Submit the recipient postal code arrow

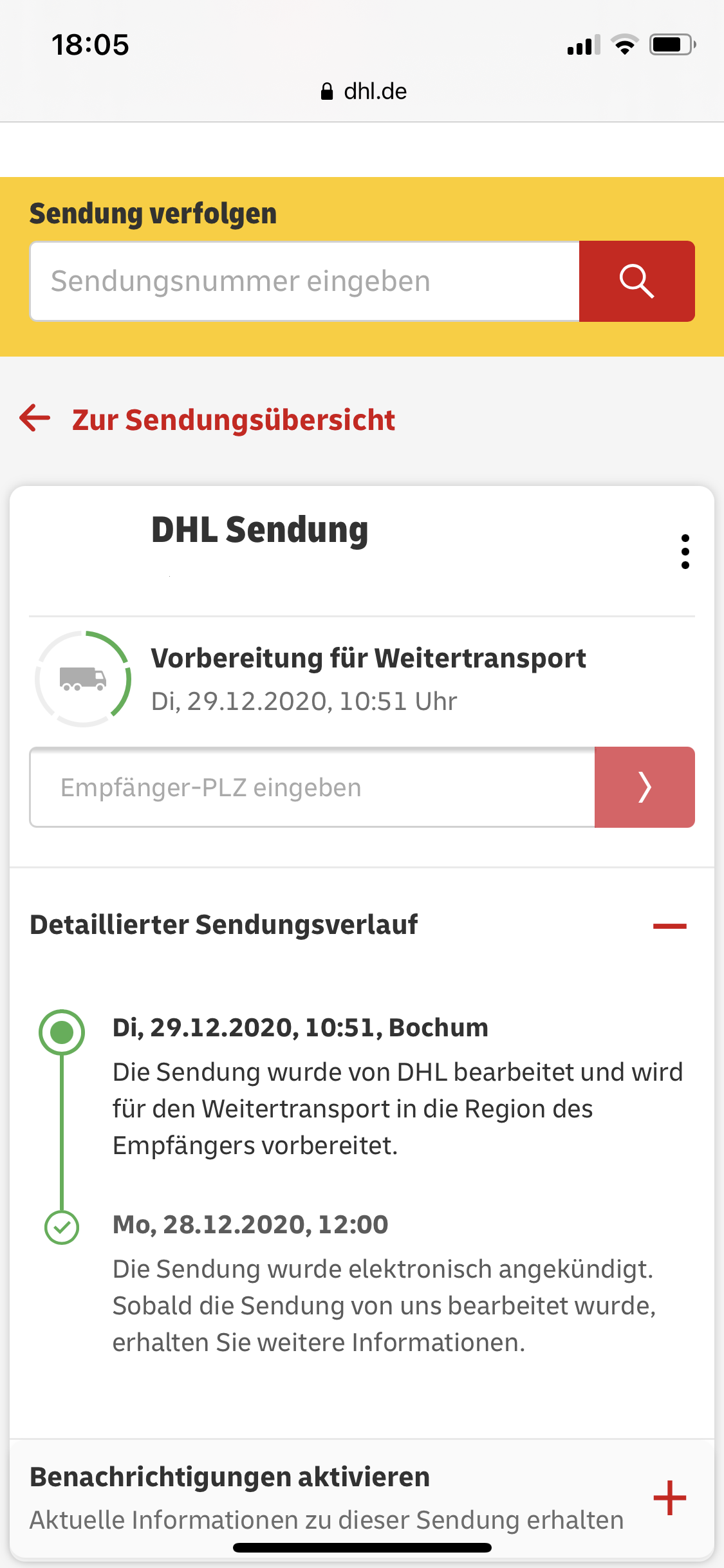click(x=645, y=787)
